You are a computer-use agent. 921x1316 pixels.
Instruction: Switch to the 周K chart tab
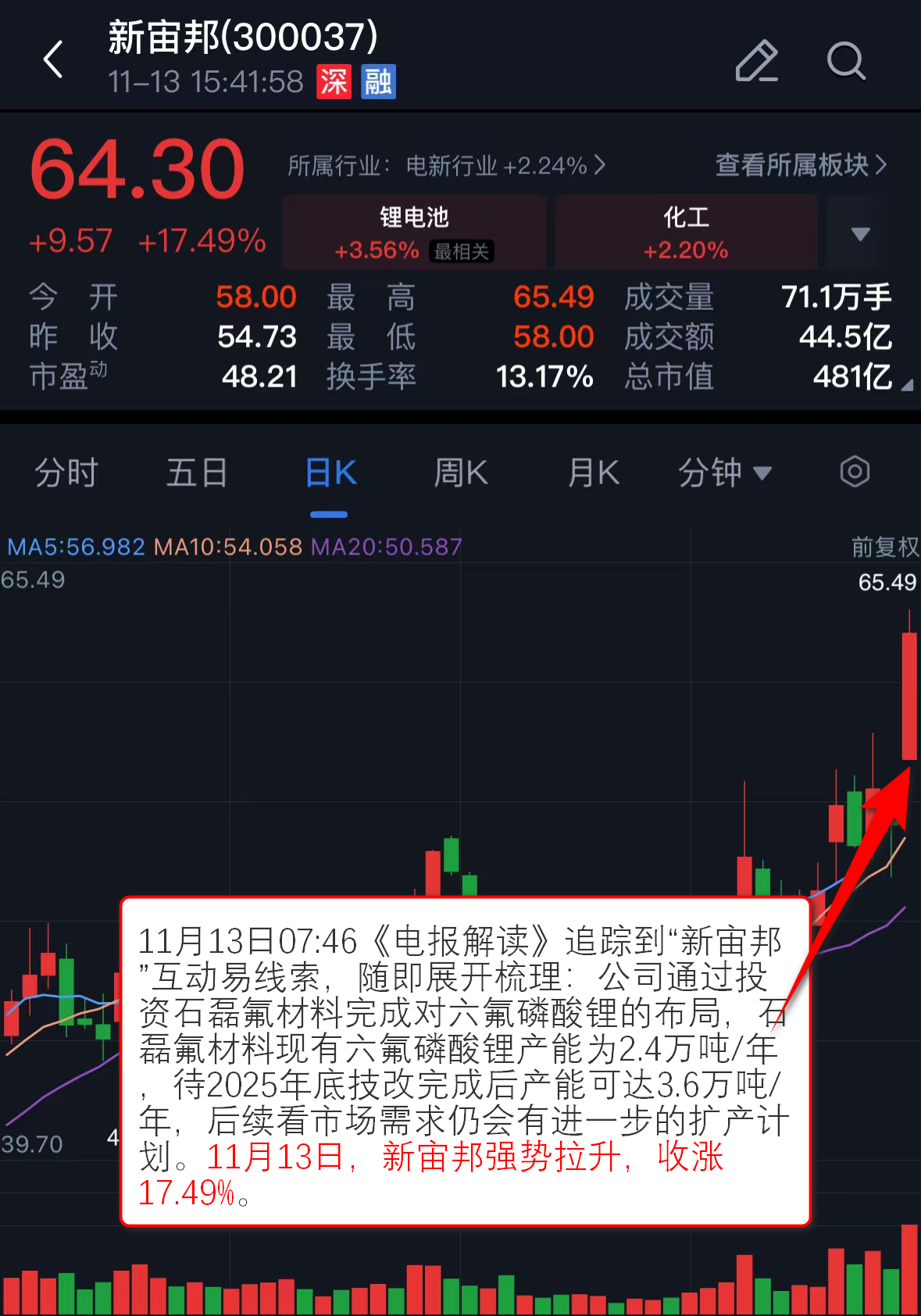(x=461, y=473)
